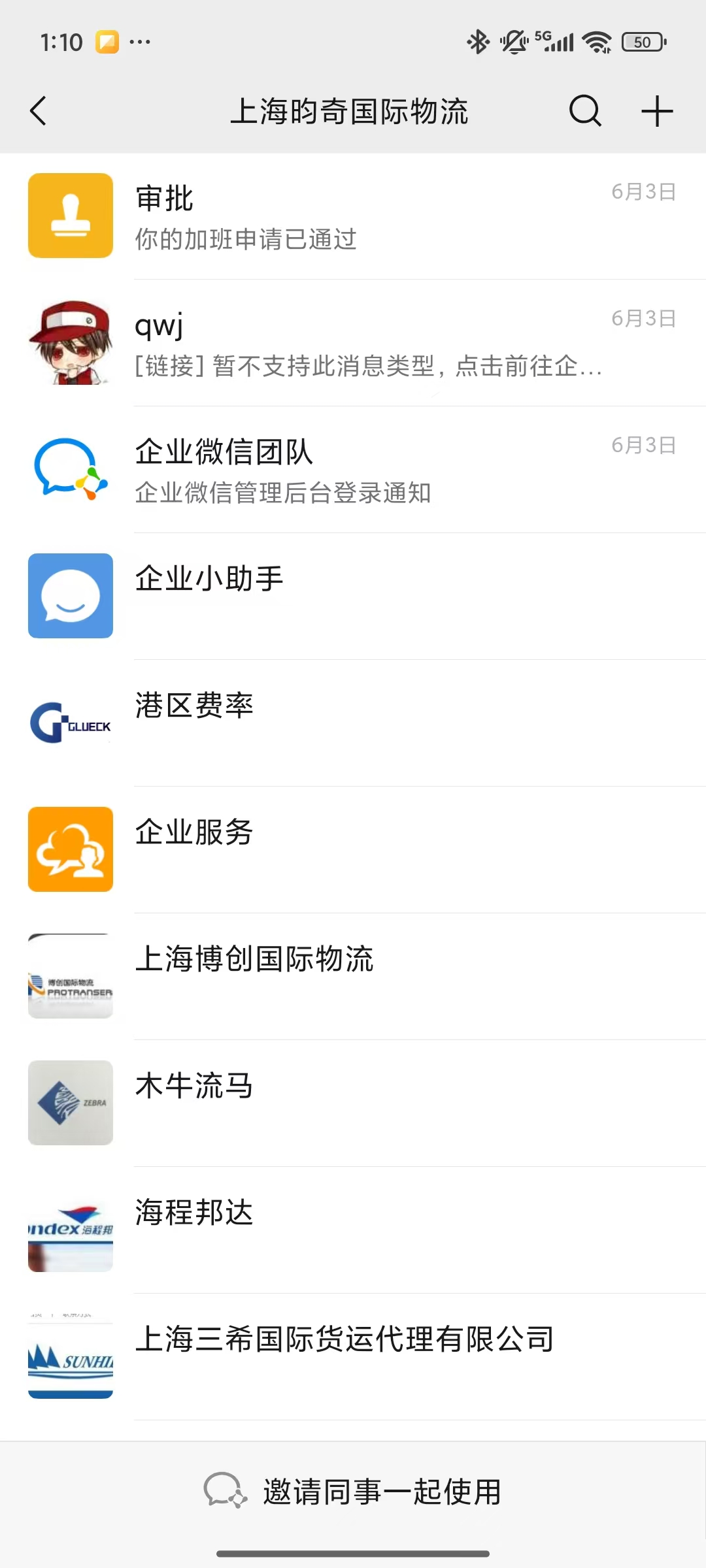The image size is (706, 1568).
Task: Tap the 上海昀奇国际物流 title text
Action: point(353,111)
